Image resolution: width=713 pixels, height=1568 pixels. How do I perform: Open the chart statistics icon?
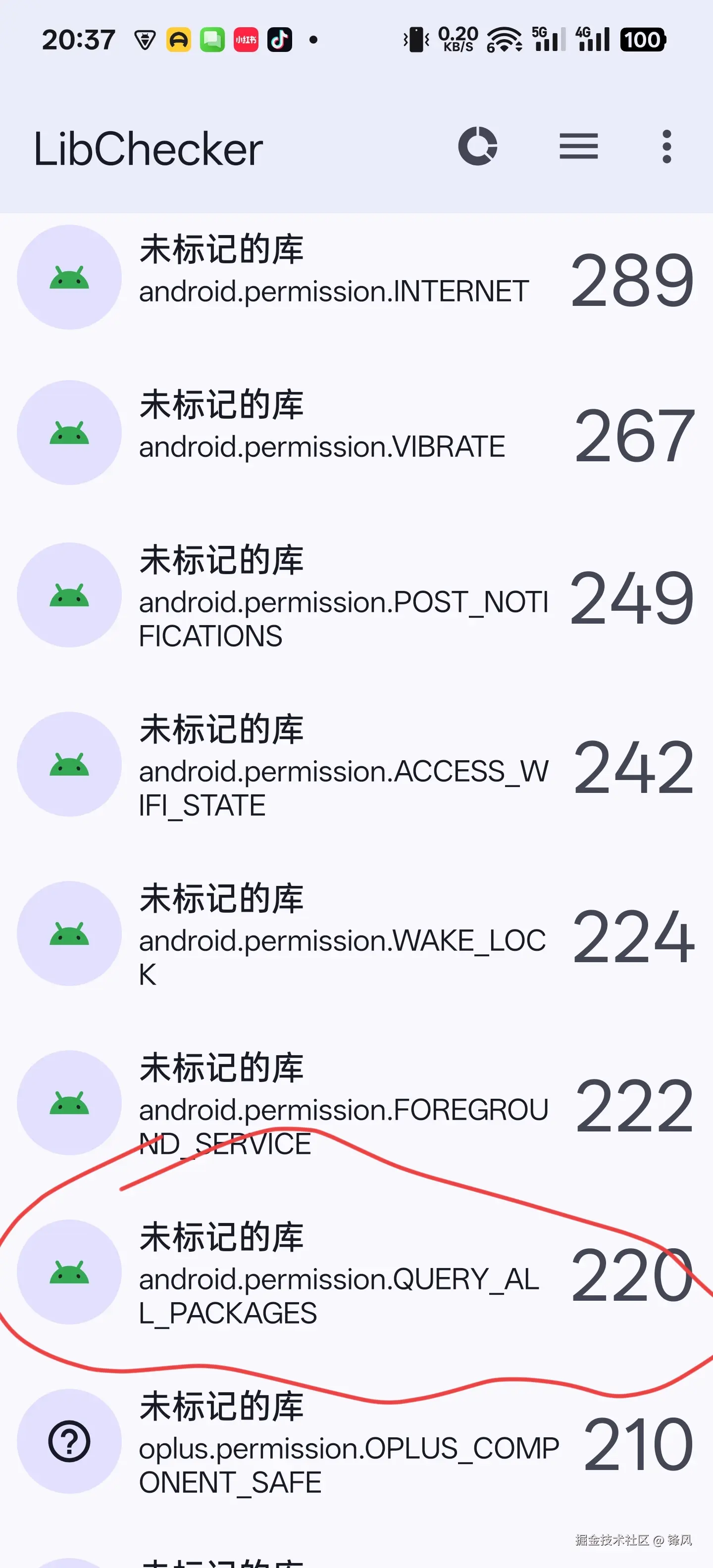coord(478,147)
